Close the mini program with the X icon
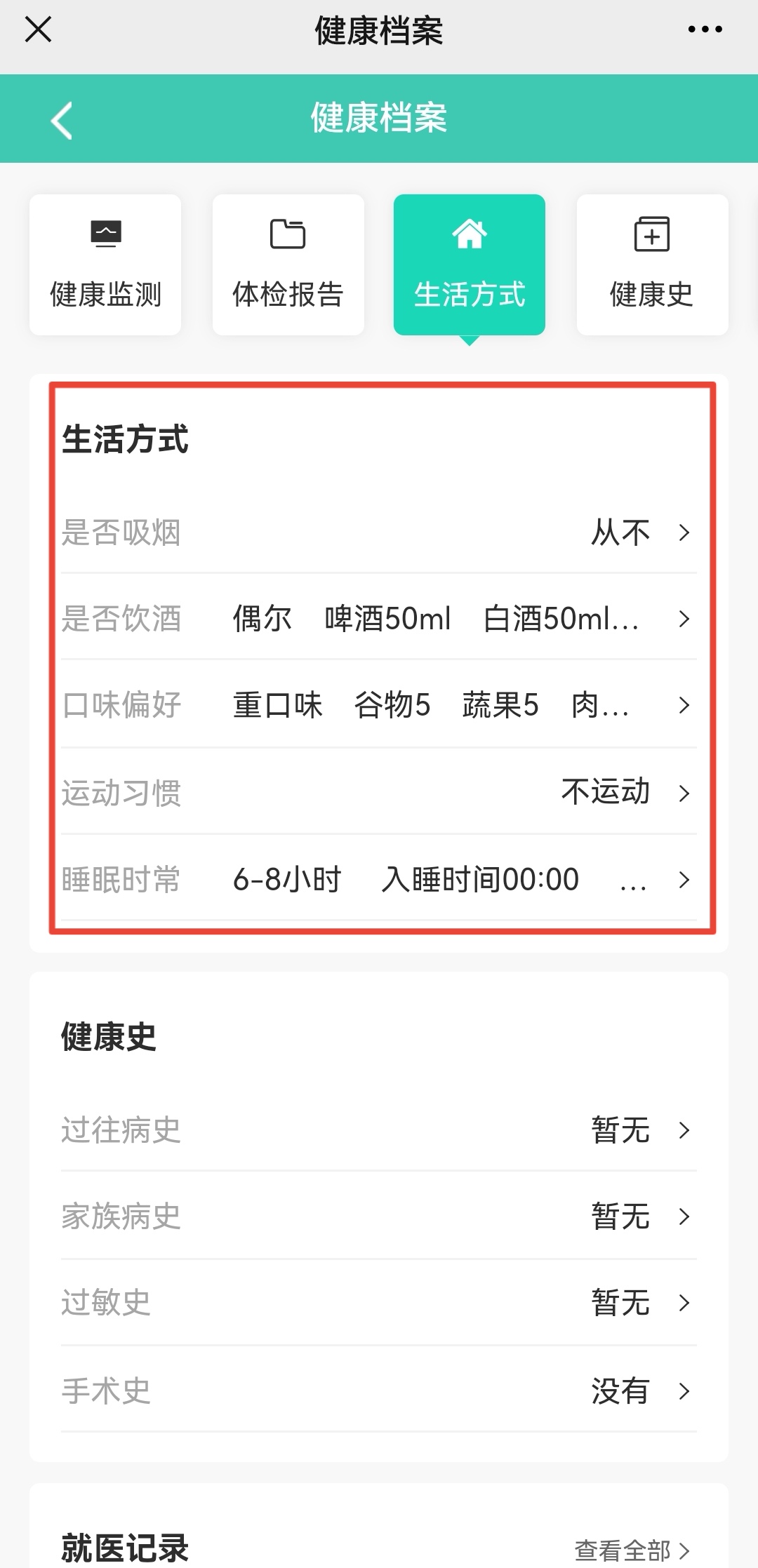The image size is (758, 1568). (x=38, y=29)
